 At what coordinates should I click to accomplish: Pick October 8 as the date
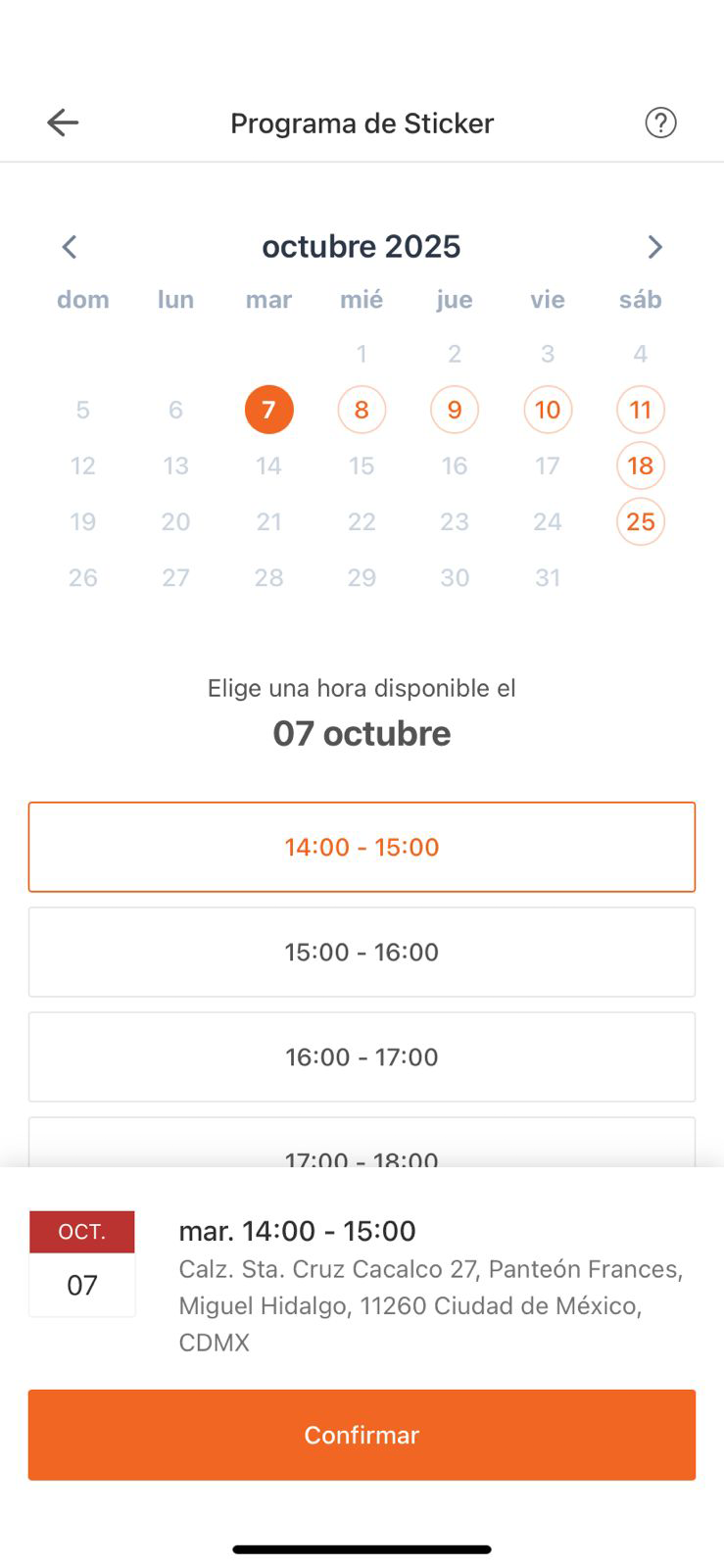coord(362,410)
